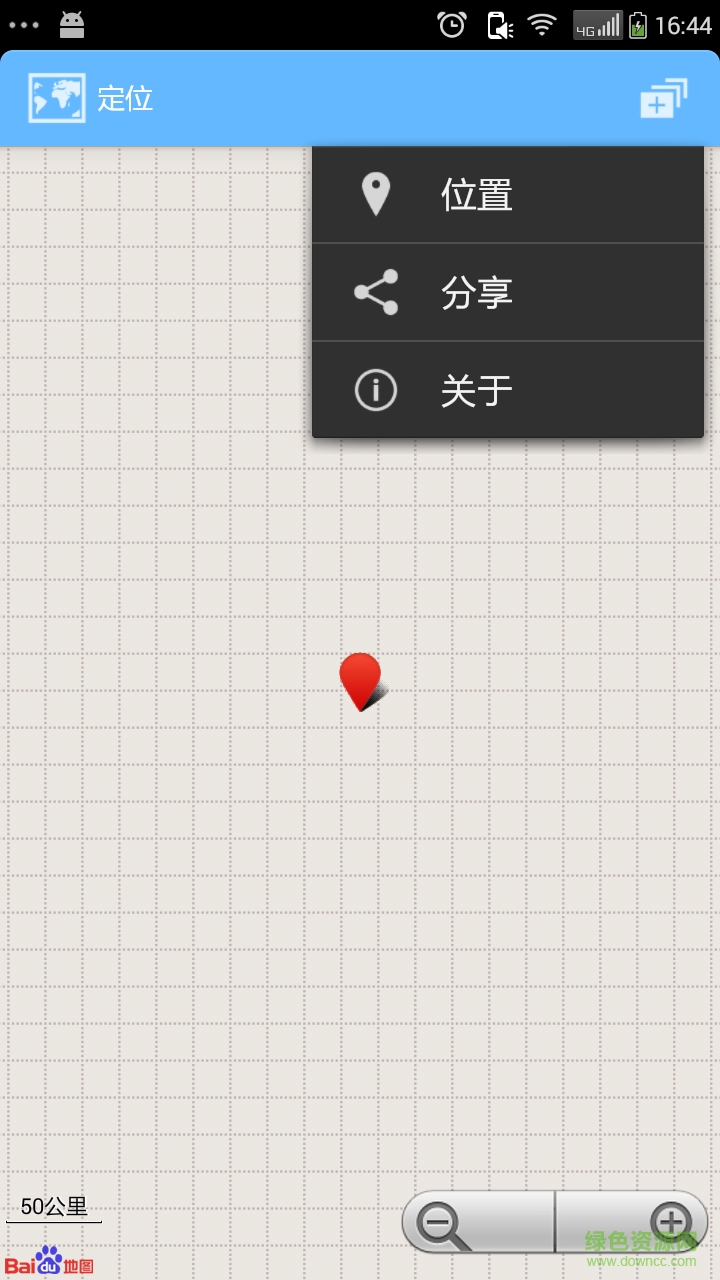Click the app logo in the title bar
The height and width of the screenshot is (1280, 720).
[x=55, y=97]
